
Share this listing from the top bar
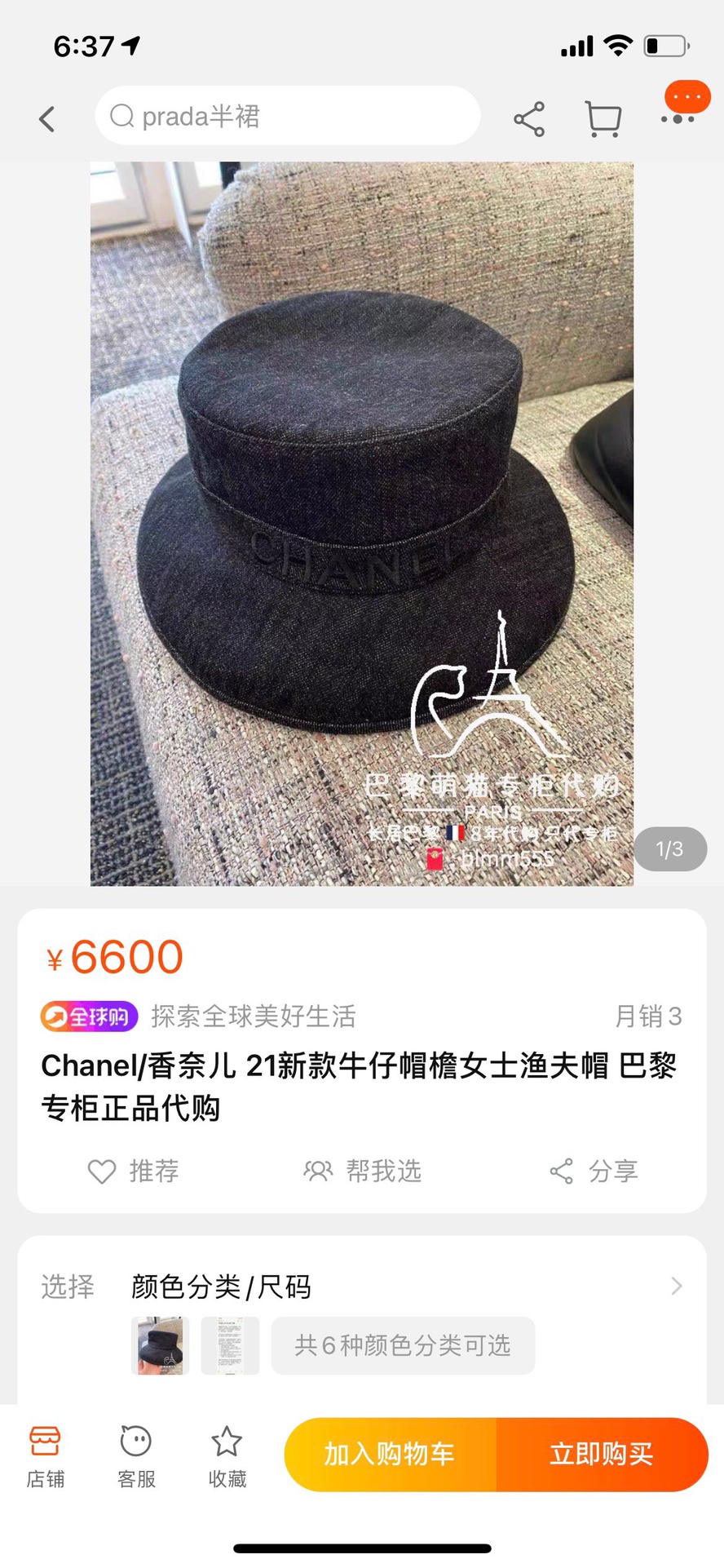529,119
